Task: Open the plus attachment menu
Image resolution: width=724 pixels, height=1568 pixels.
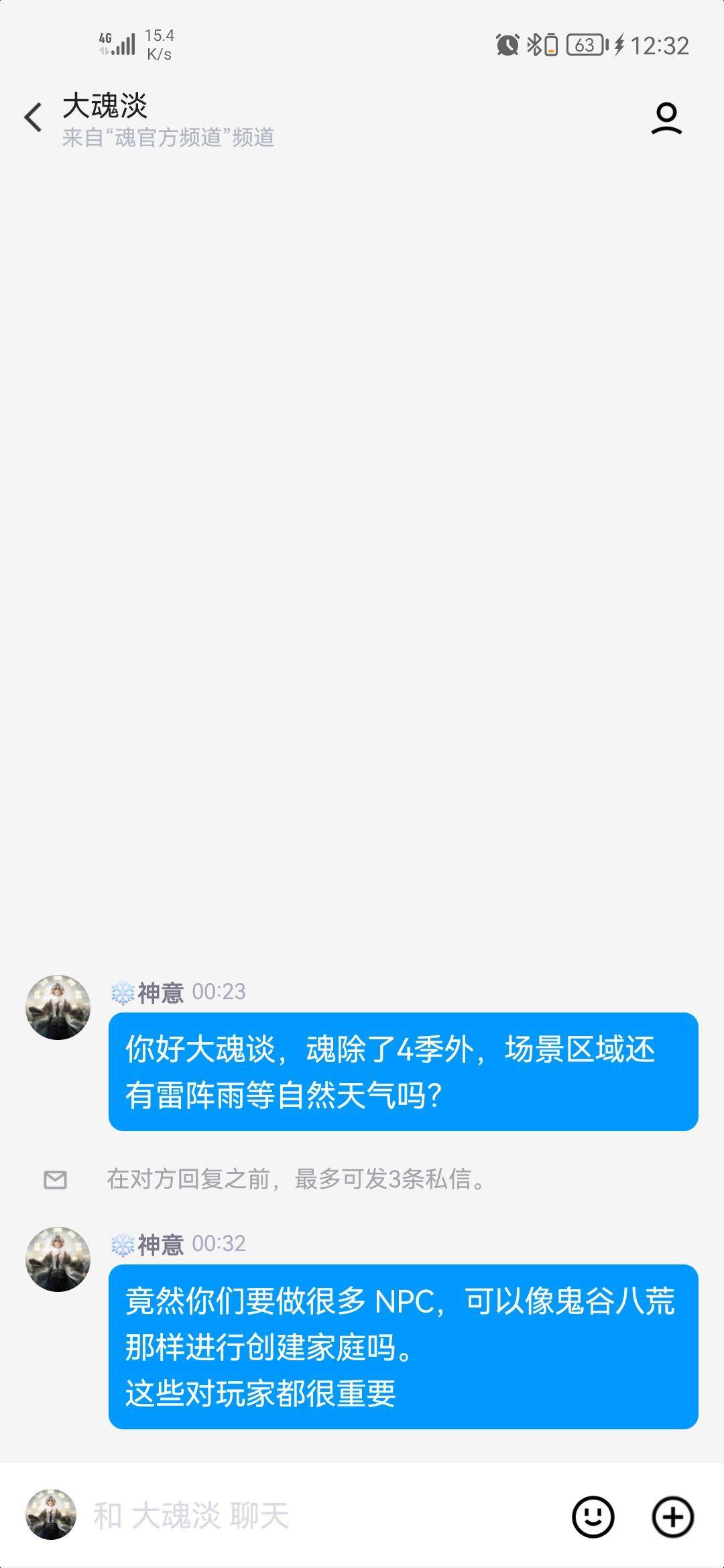Action: 672,1516
